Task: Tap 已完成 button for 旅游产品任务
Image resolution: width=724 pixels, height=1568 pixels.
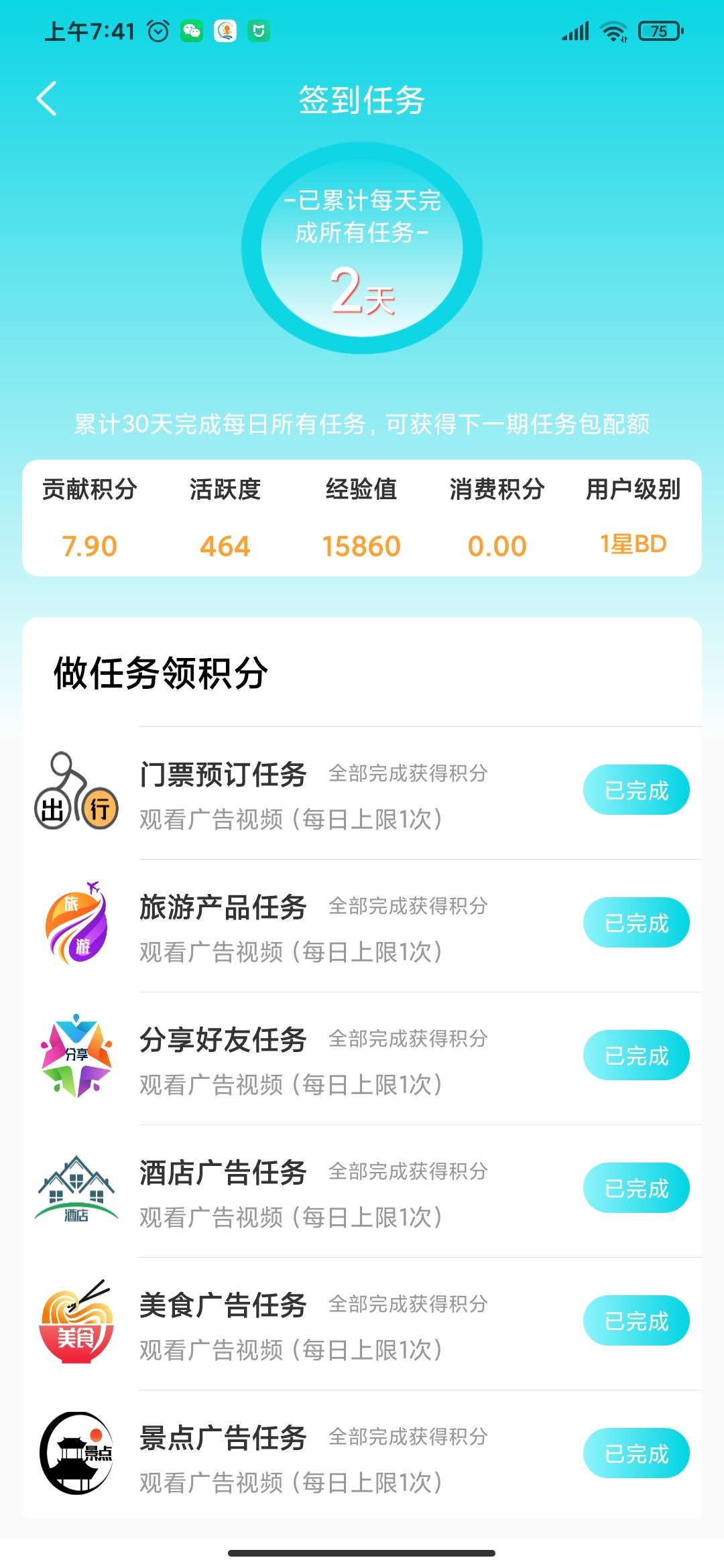Action: pos(636,923)
